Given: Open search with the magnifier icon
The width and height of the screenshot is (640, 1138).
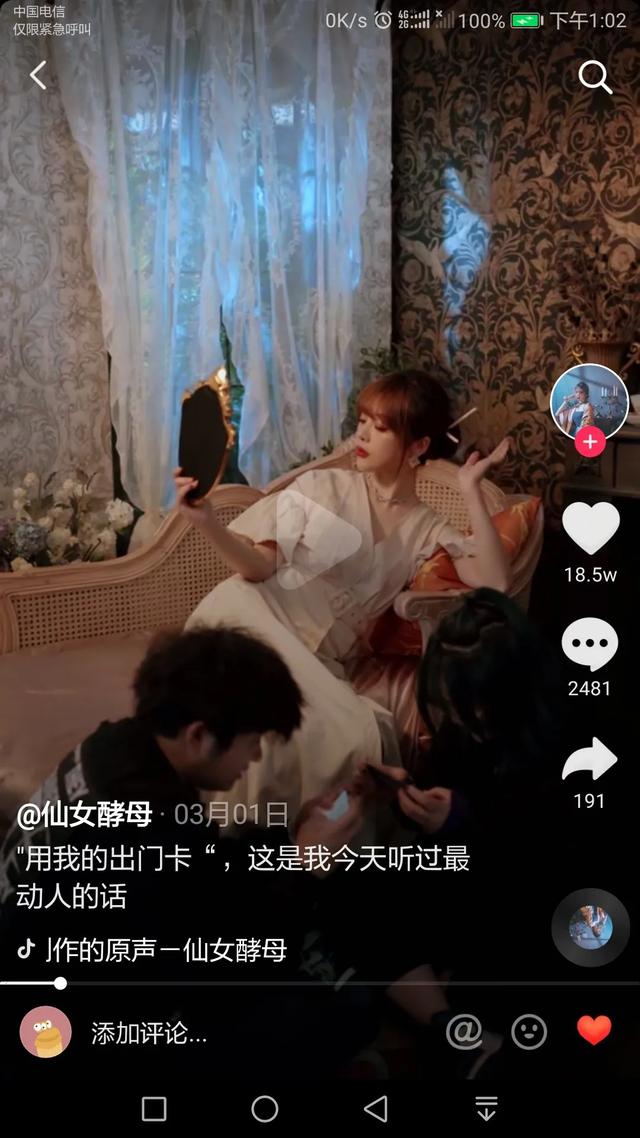Looking at the screenshot, I should point(595,76).
